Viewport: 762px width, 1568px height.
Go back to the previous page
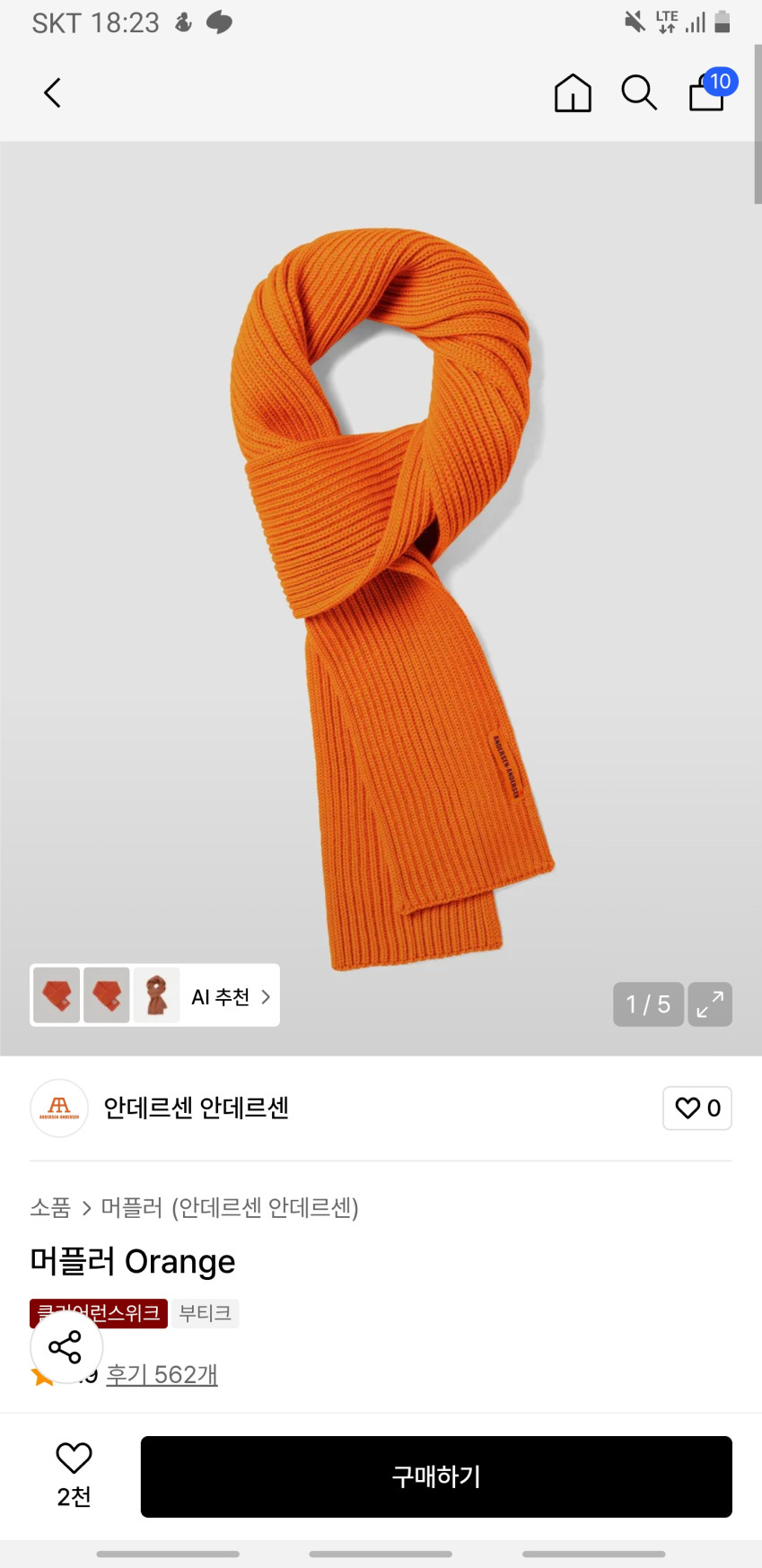coord(52,92)
